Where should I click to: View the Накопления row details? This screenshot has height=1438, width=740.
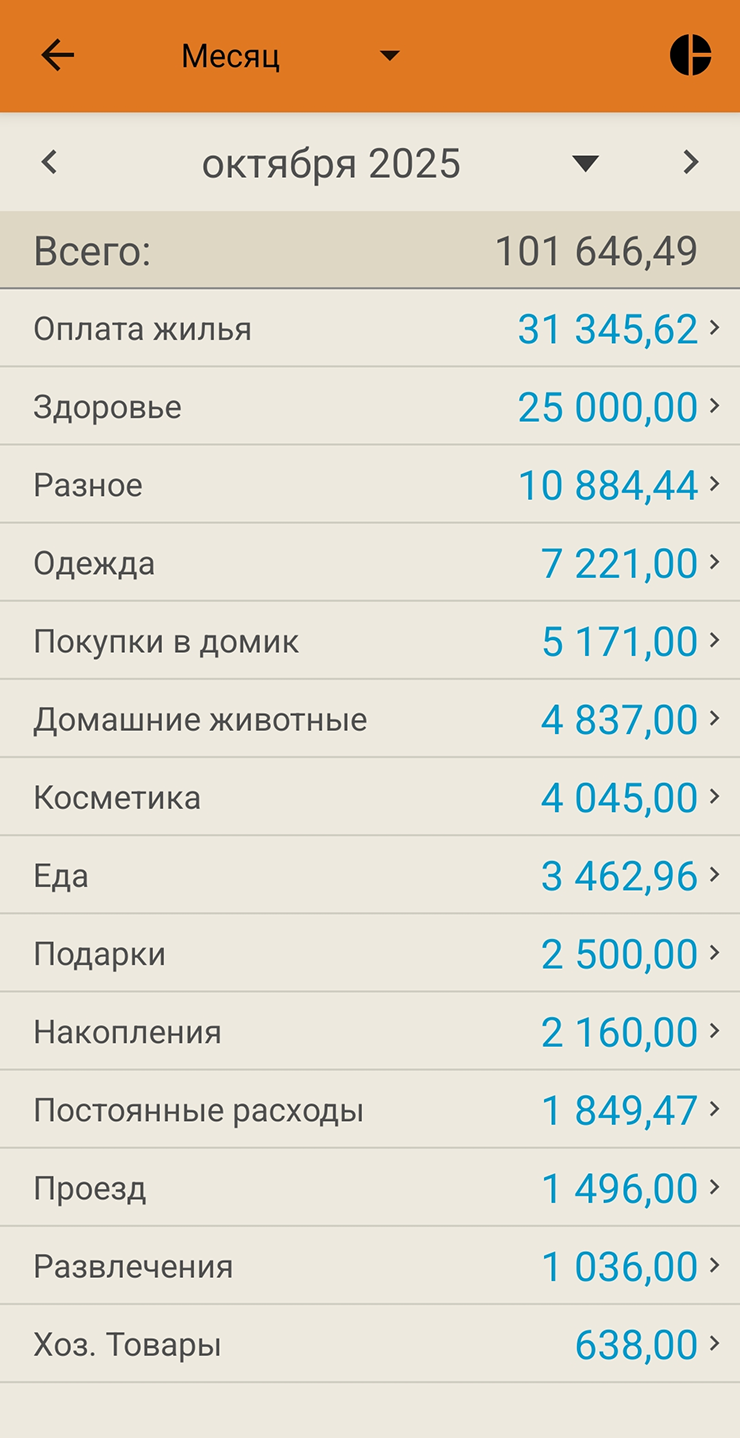point(370,1031)
